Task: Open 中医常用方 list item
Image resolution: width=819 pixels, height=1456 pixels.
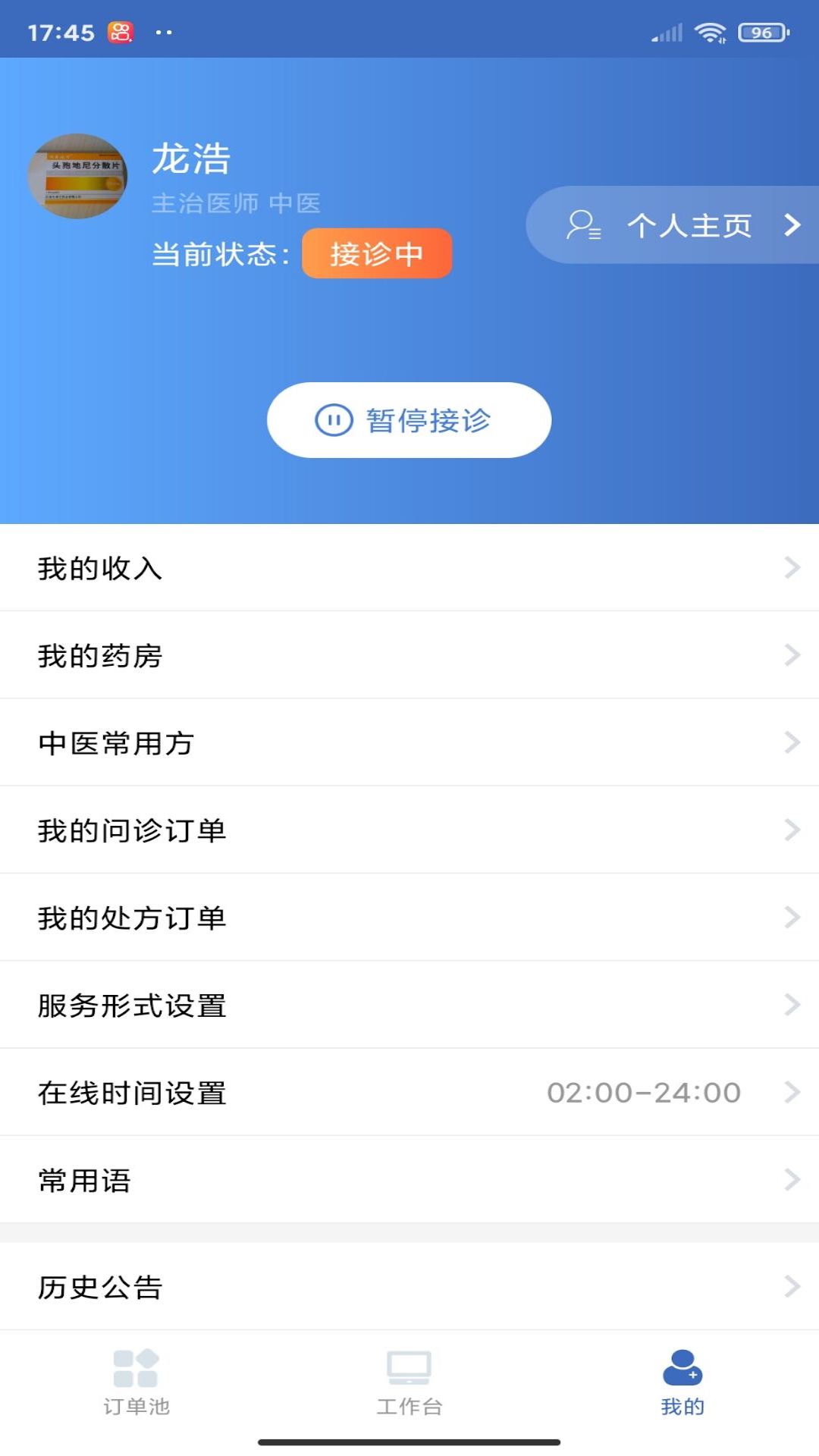Action: coord(409,742)
